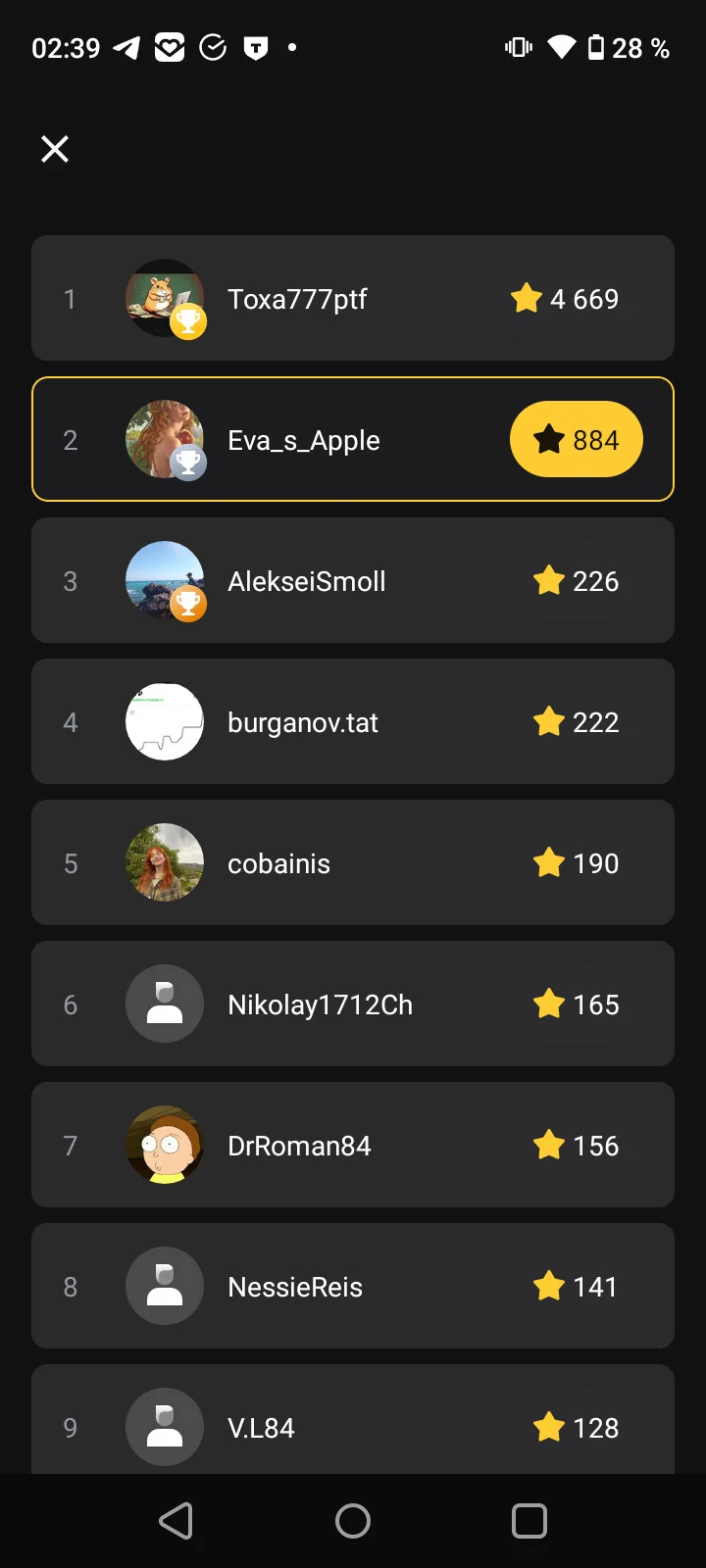Open Toxa777ptf's leaderboard entry

pyautogui.click(x=353, y=298)
